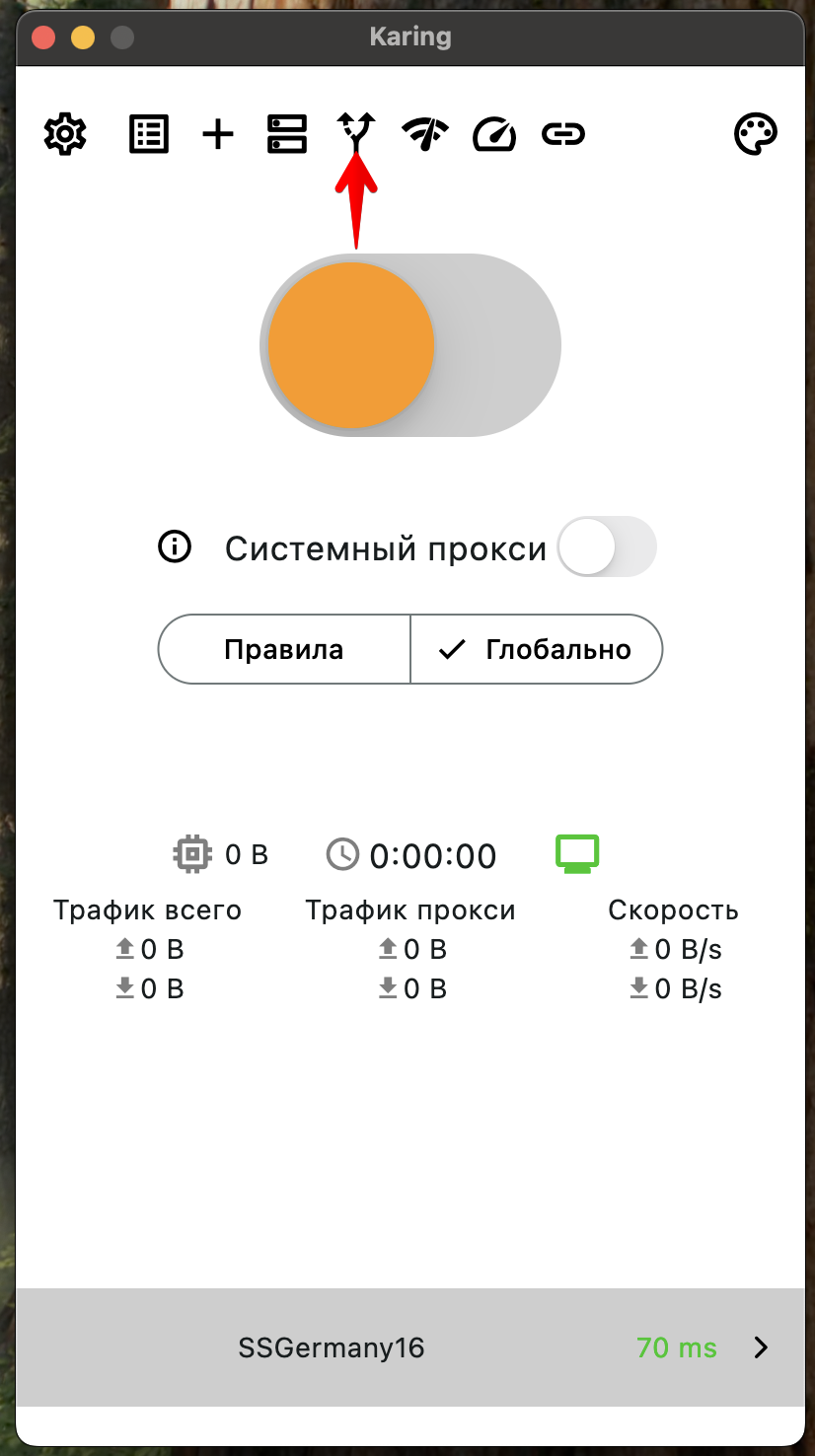
Task: Show info about Системный прокси
Action: point(175,546)
